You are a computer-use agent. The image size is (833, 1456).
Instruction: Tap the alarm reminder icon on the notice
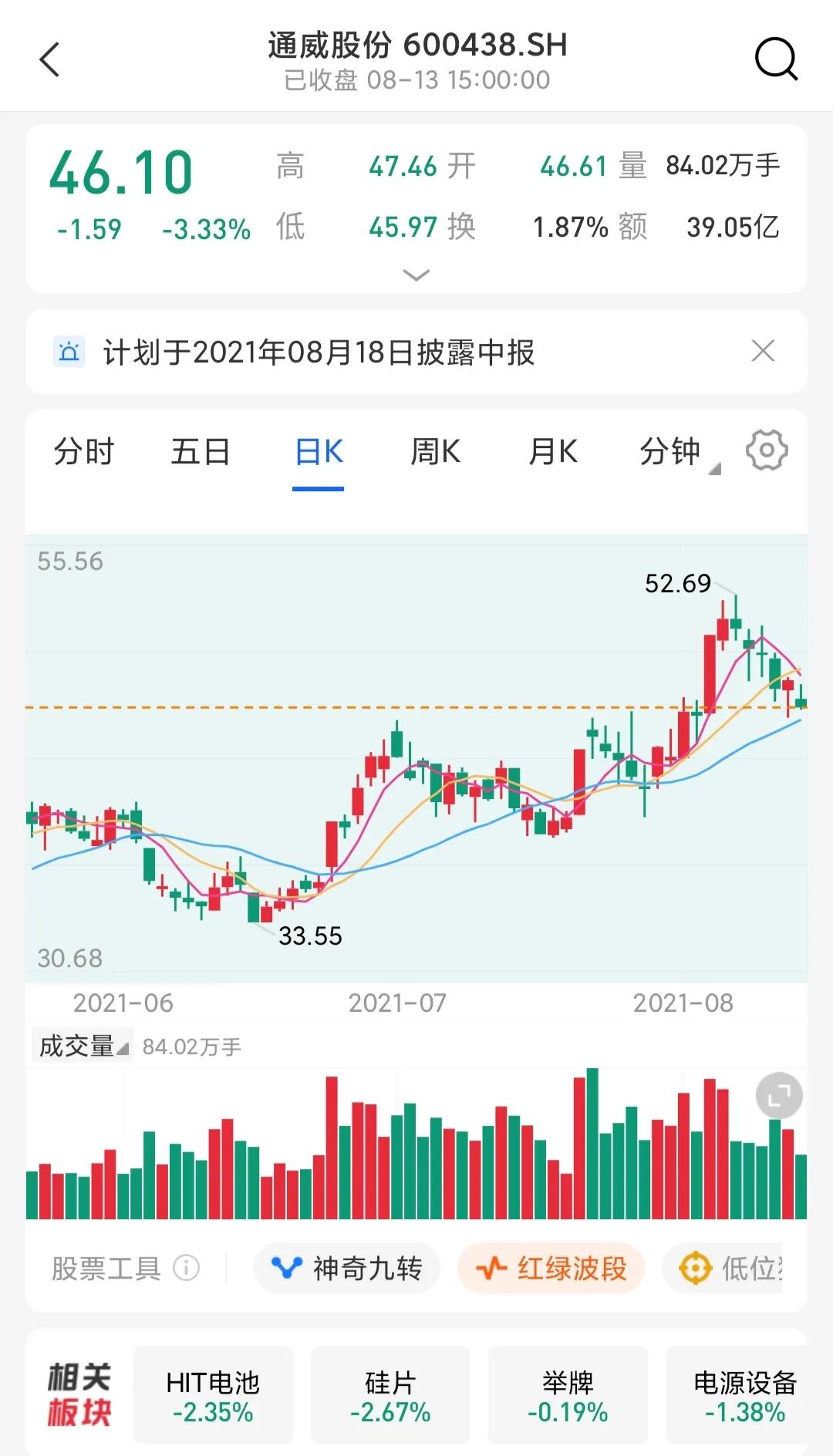point(69,352)
